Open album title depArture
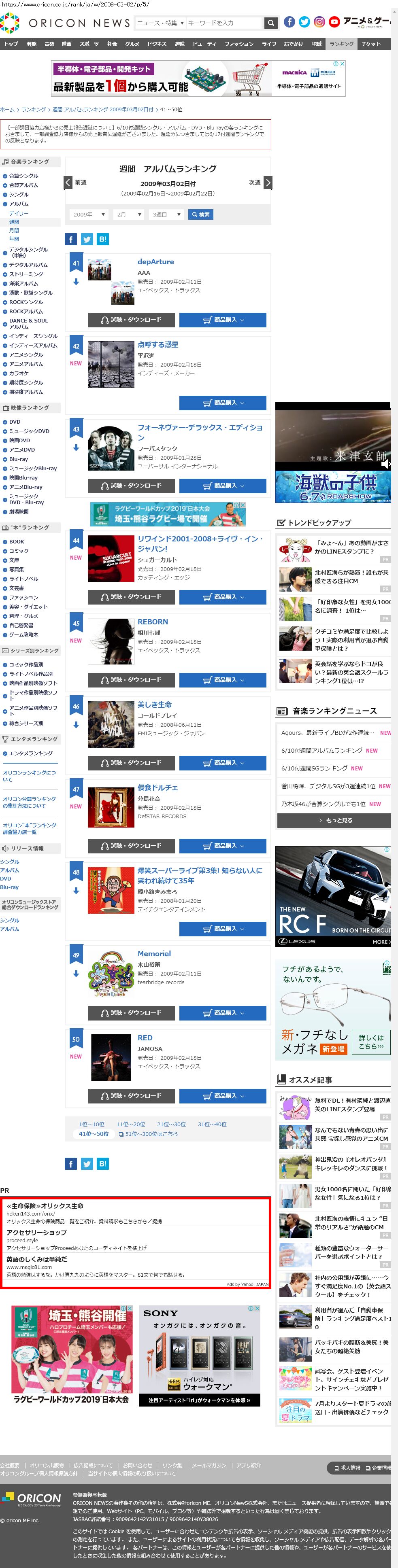398x1568 pixels. 155,262
